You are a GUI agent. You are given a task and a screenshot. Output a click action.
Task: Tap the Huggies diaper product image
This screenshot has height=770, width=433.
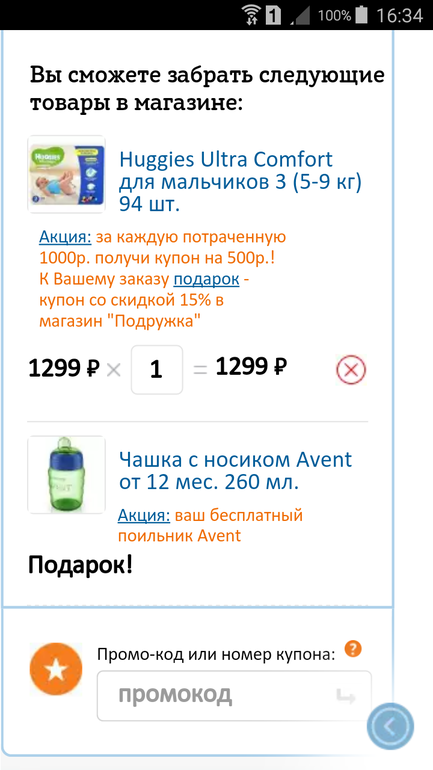pyautogui.click(x=66, y=174)
